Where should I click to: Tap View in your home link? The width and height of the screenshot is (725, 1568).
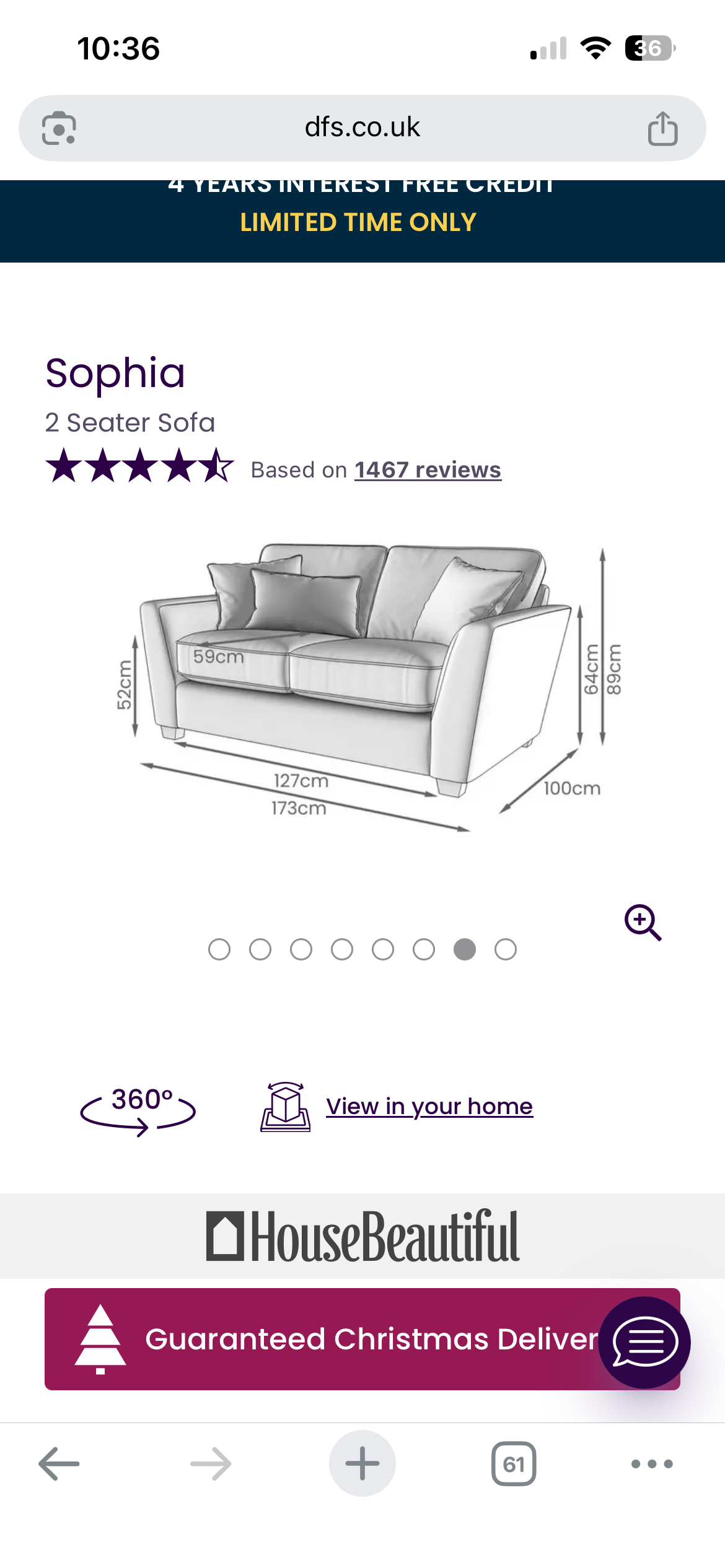[429, 1107]
